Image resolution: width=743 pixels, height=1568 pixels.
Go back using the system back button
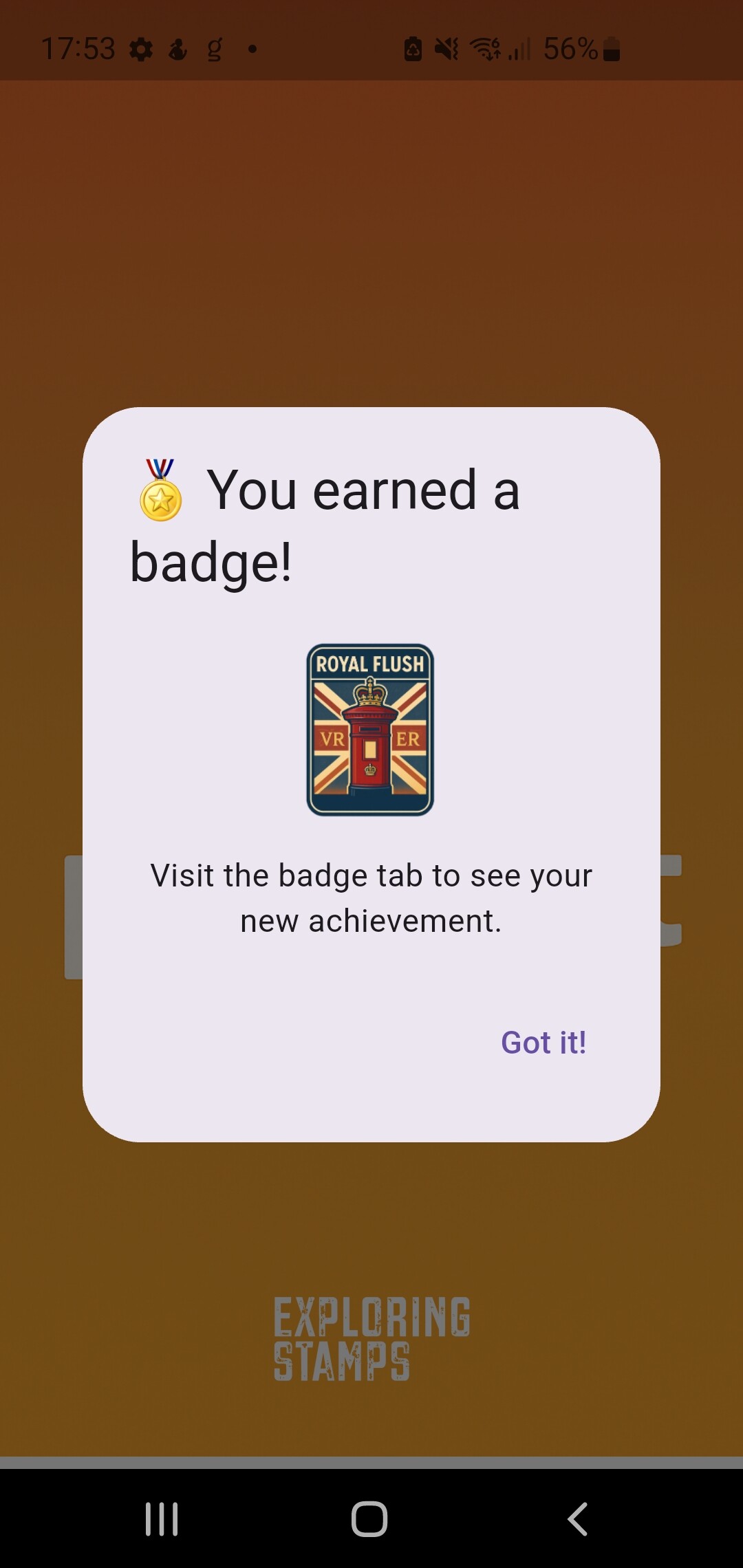pos(577,1518)
